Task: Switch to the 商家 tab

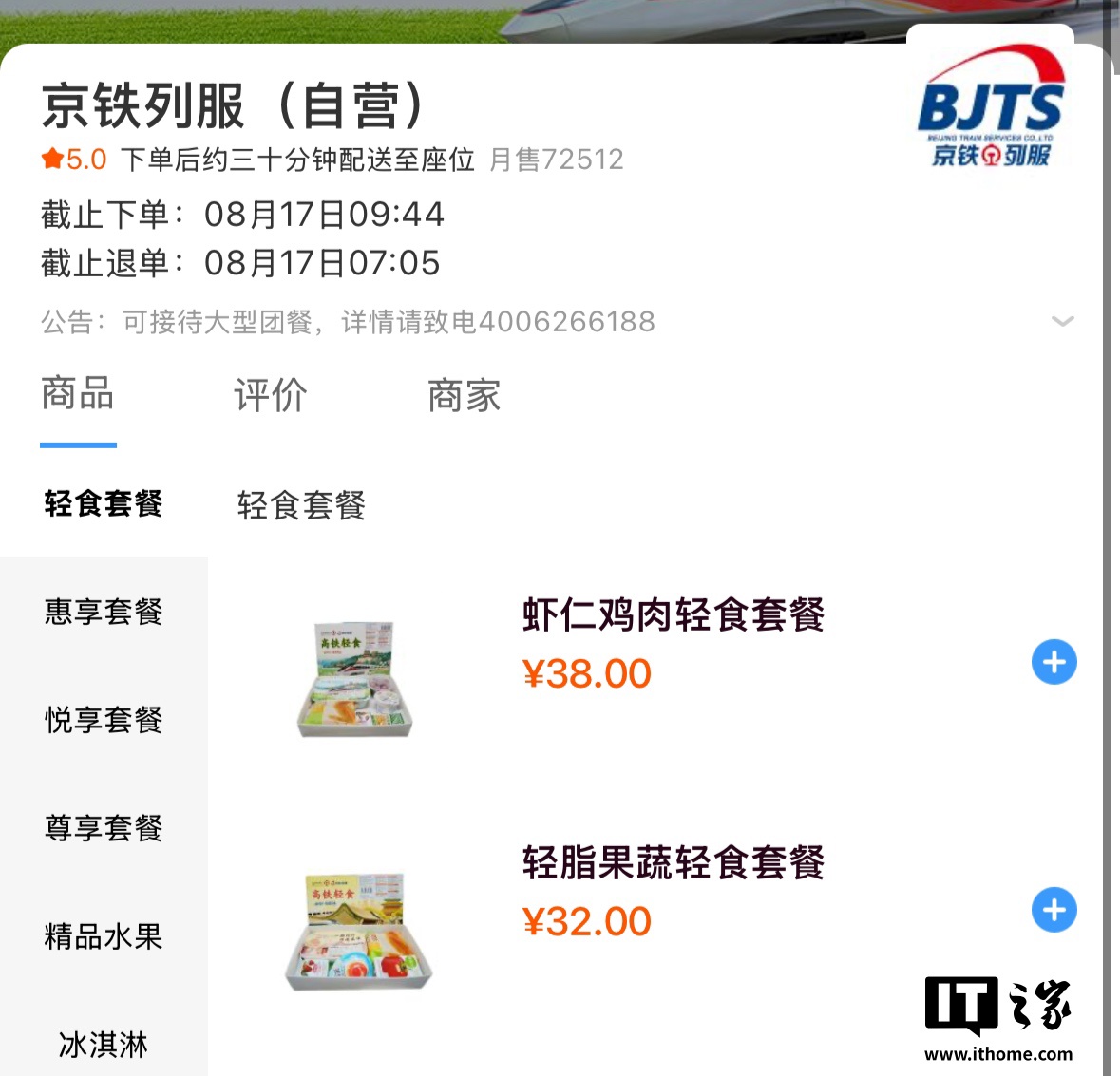Action: click(x=464, y=395)
